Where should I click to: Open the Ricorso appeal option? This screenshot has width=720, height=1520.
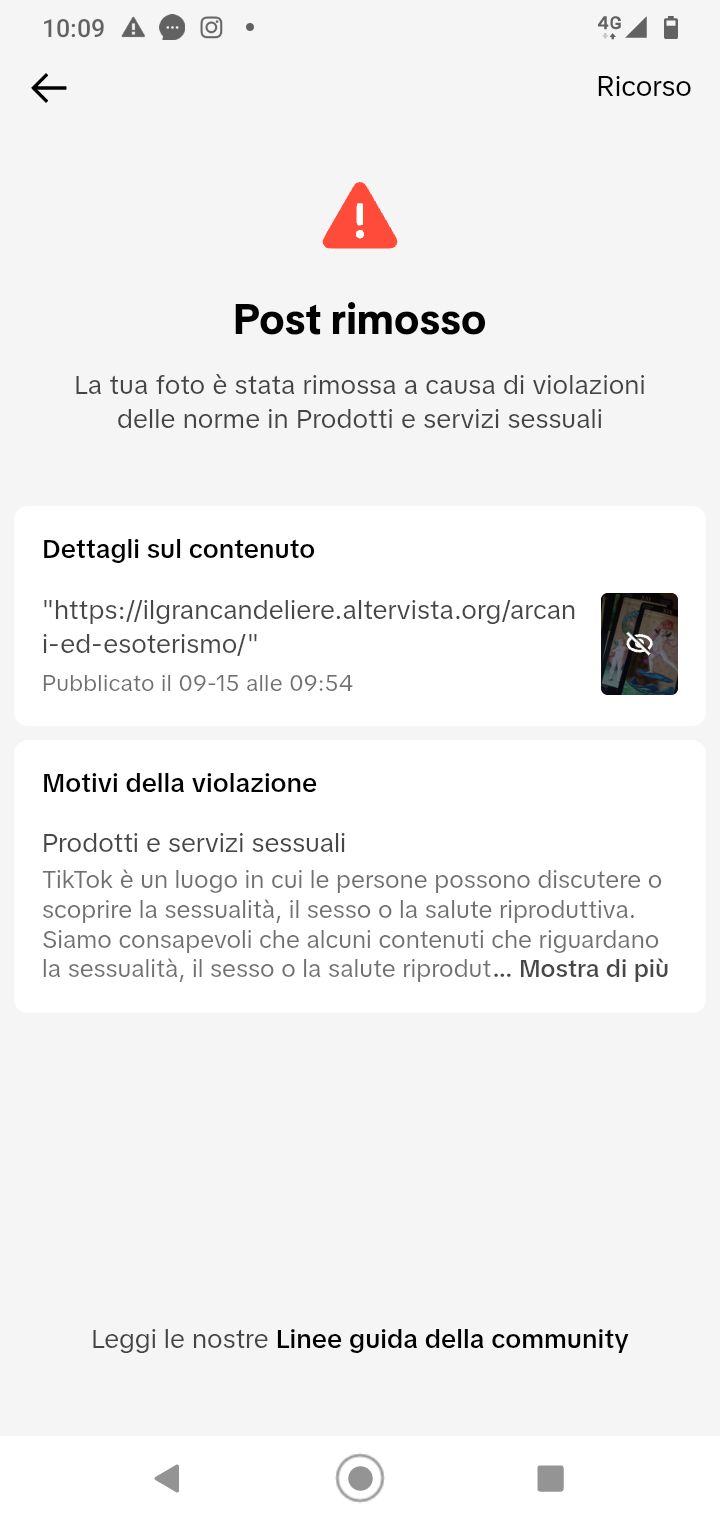(x=644, y=87)
